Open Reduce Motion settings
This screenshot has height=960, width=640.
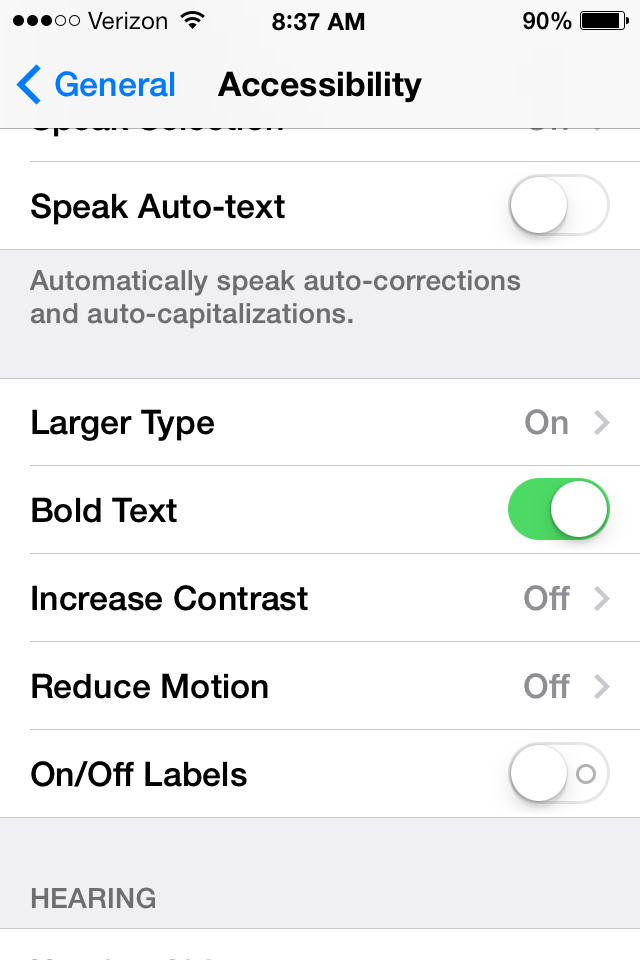(x=320, y=686)
